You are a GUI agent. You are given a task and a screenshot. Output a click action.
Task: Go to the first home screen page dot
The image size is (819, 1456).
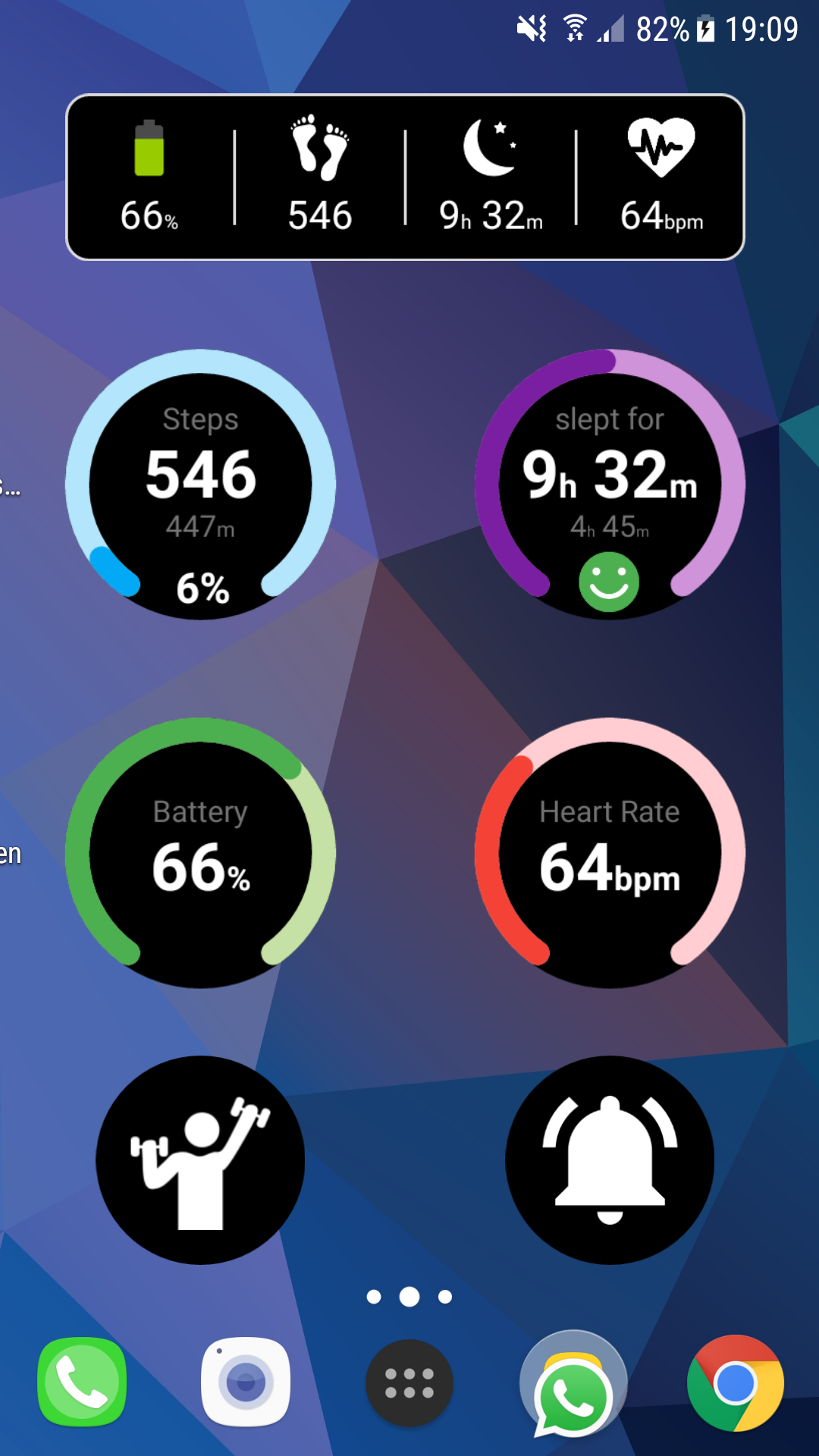[374, 1297]
